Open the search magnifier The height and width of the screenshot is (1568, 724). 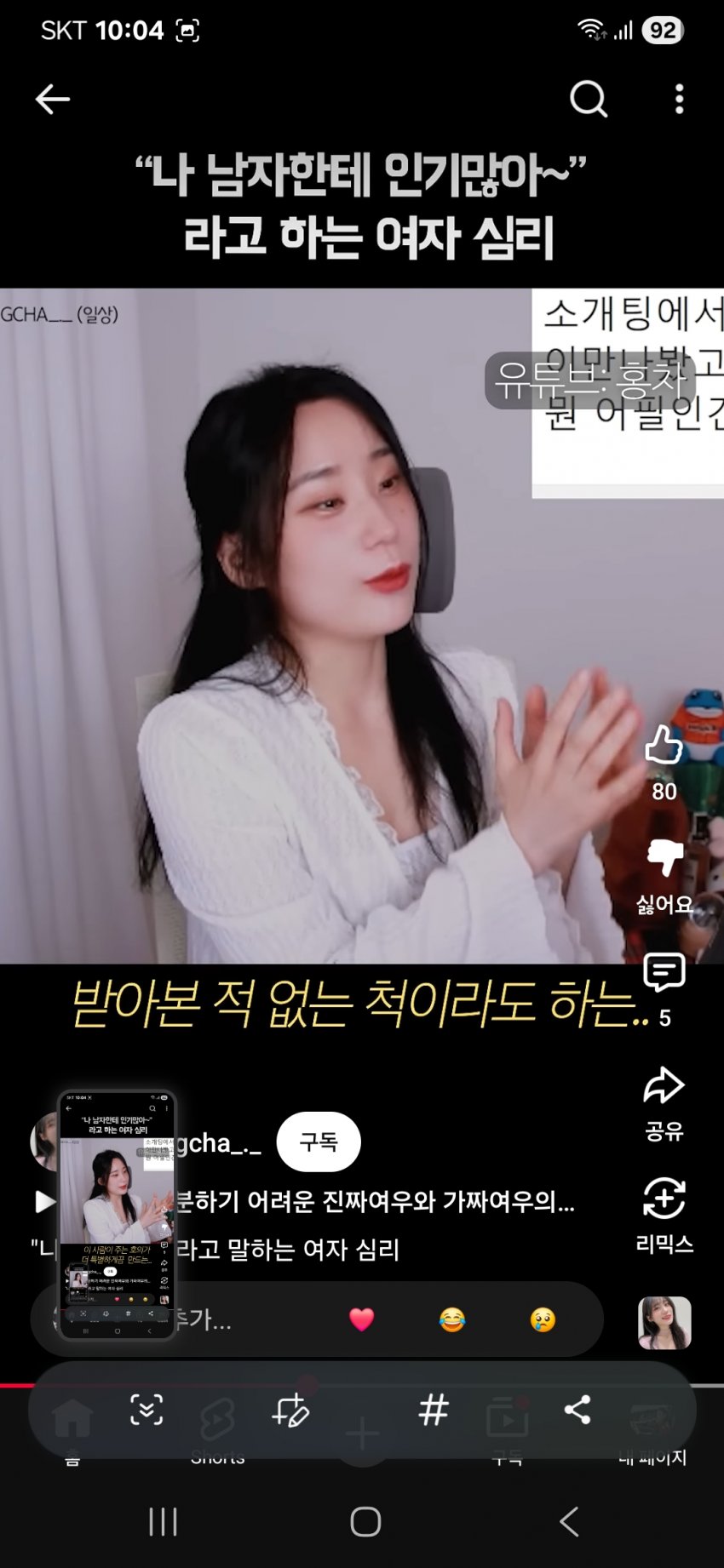click(x=588, y=100)
